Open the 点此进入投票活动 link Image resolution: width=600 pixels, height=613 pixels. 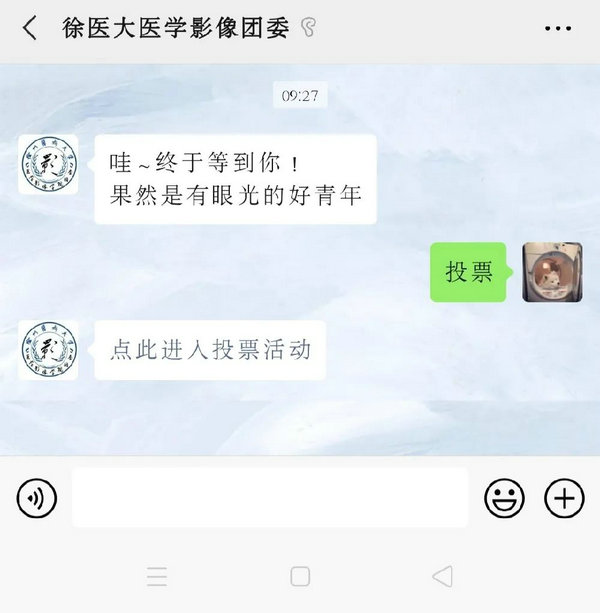tap(211, 350)
